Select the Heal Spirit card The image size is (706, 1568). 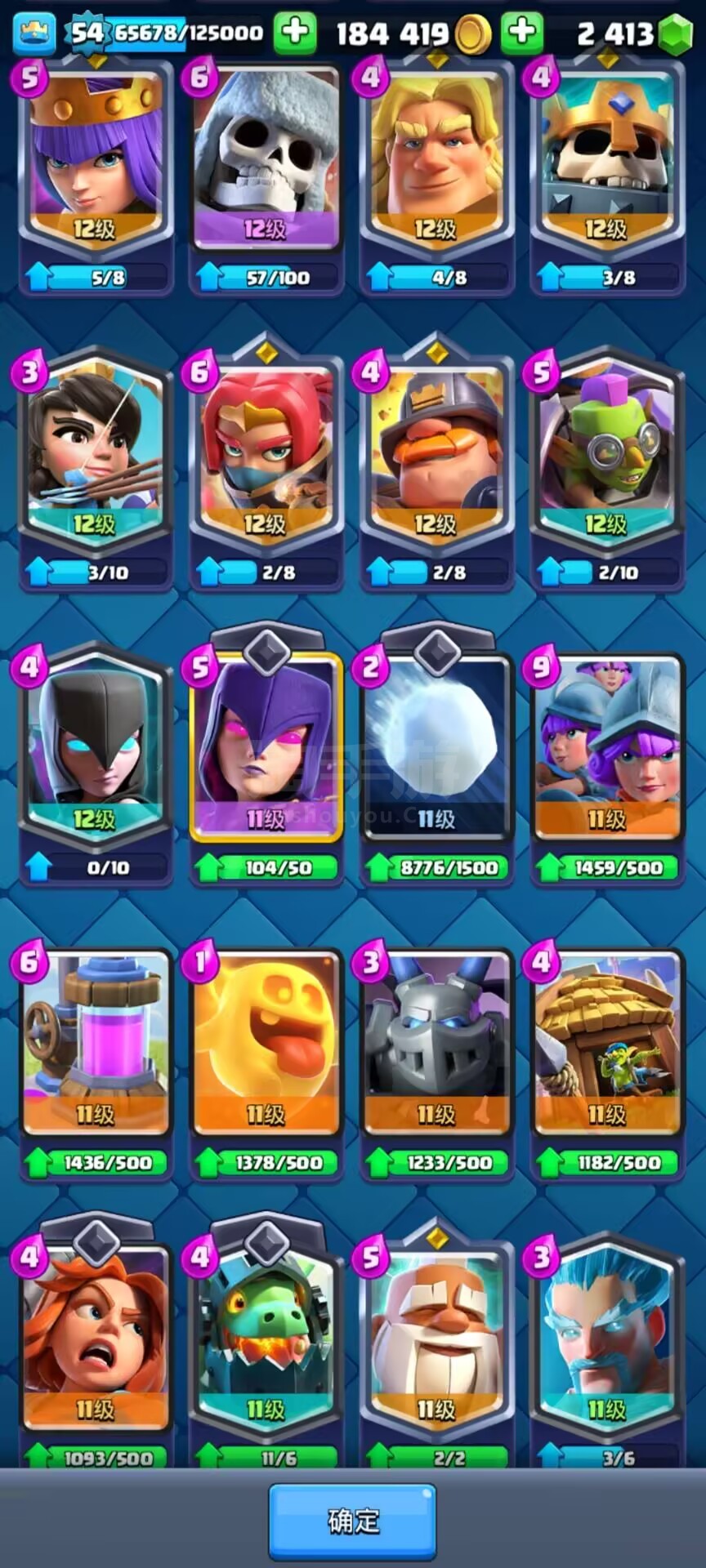(x=266, y=1062)
